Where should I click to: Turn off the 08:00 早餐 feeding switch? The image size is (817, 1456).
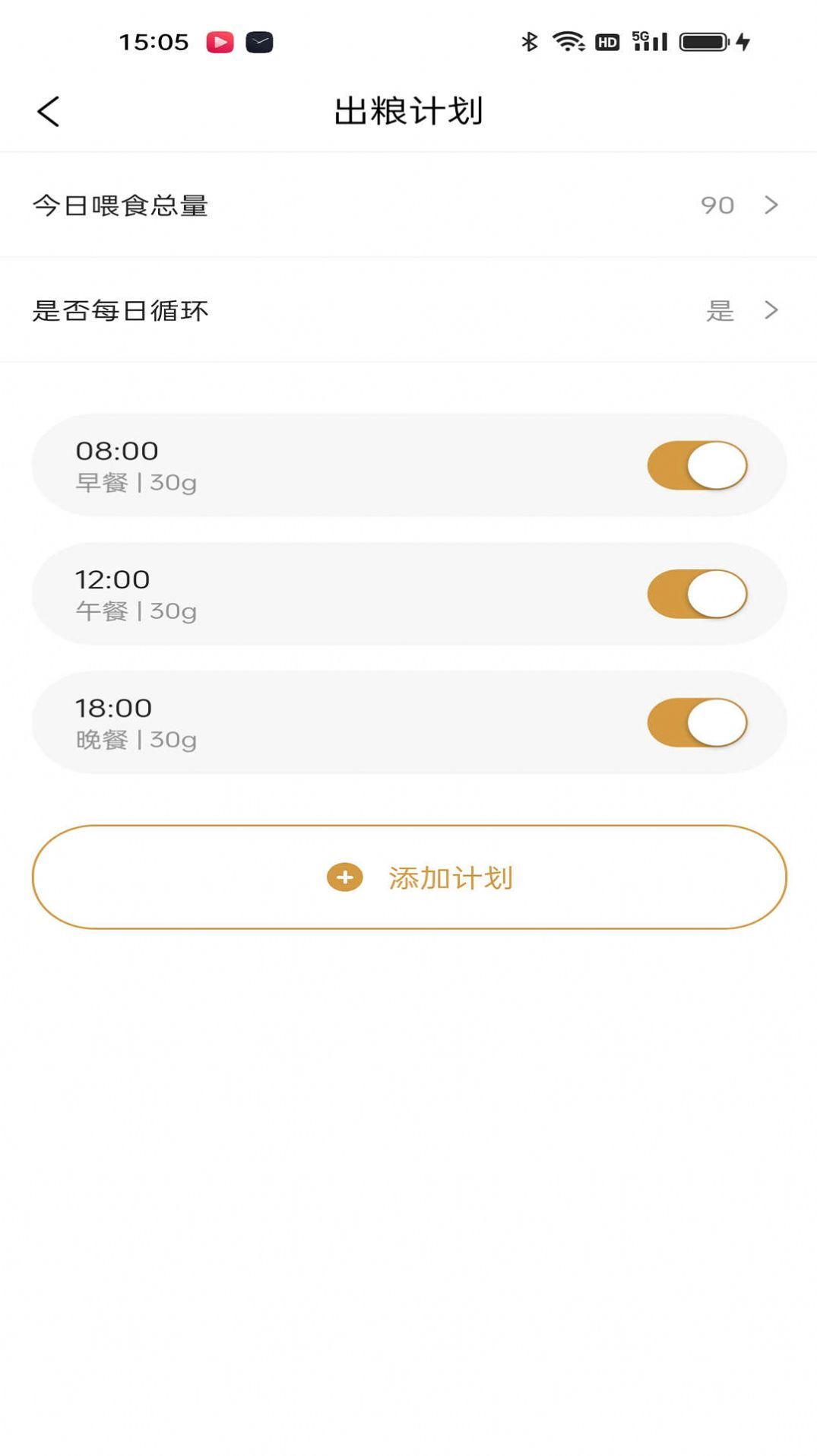point(697,465)
